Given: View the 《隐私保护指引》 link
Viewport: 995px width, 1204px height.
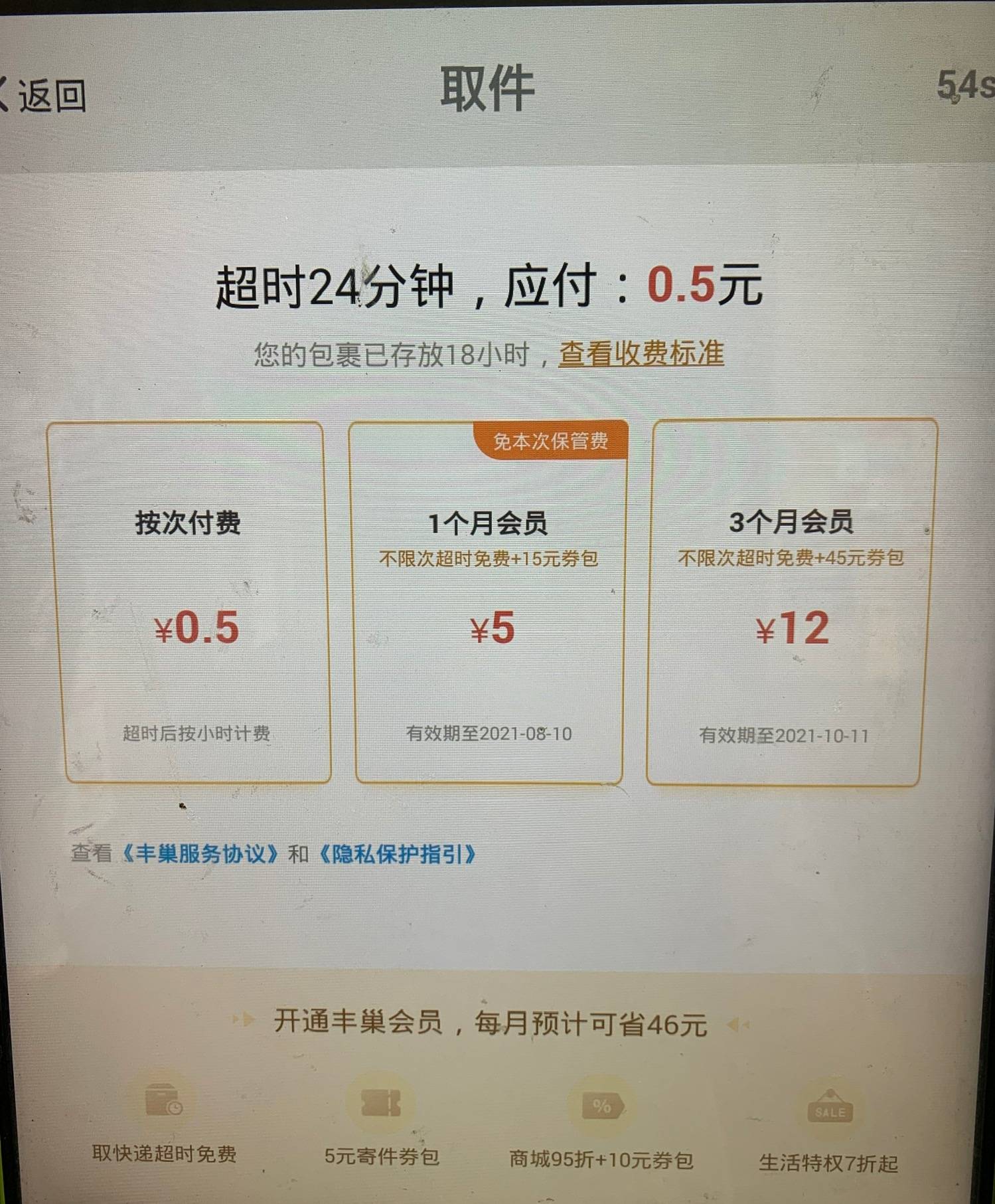Looking at the screenshot, I should point(397,855).
